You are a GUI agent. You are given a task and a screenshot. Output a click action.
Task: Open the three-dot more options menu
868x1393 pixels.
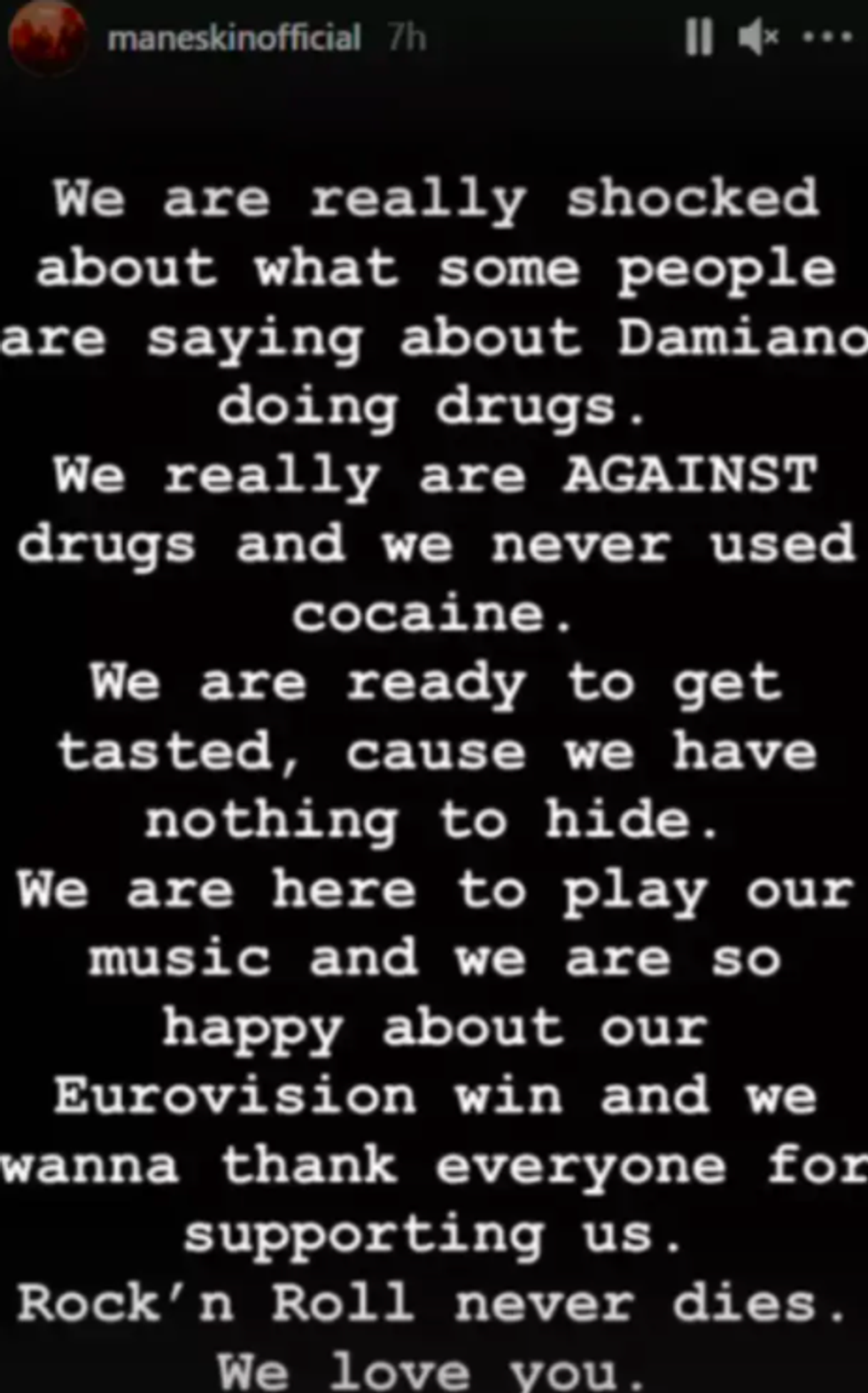point(827,37)
